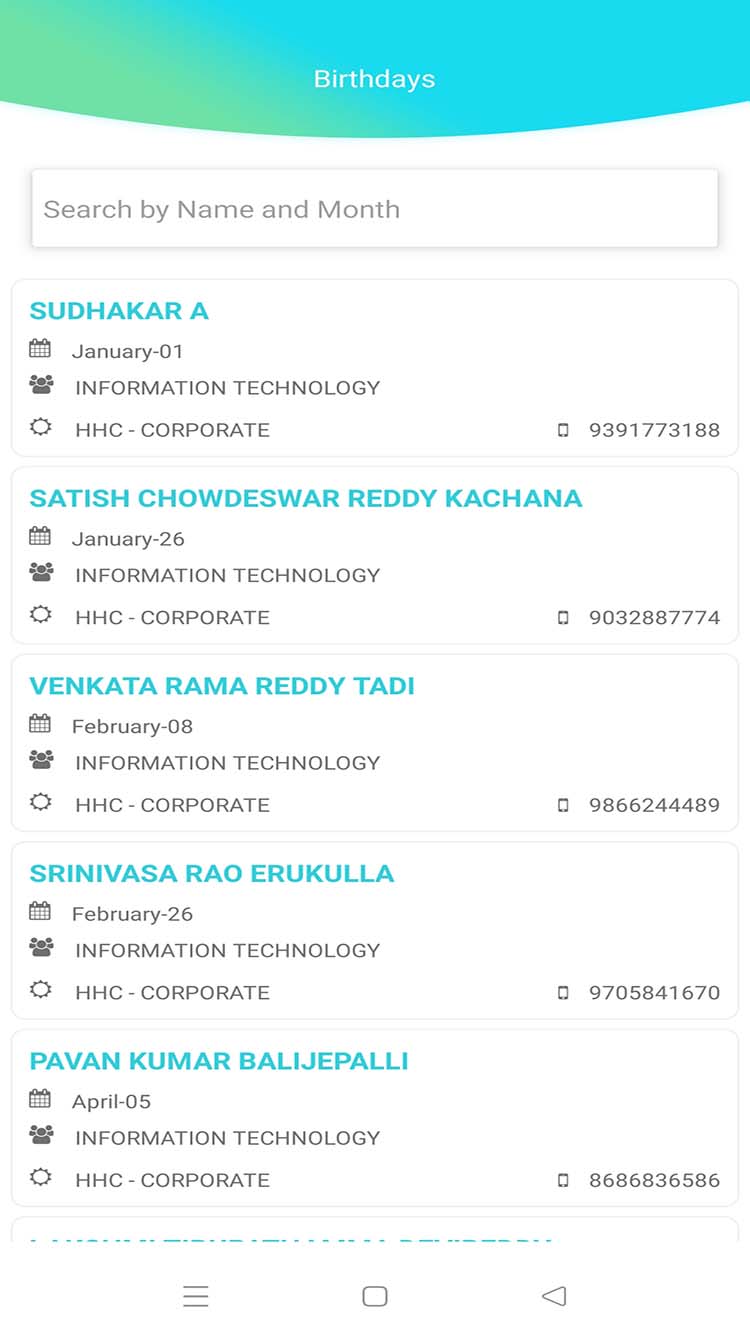750x1334 pixels.
Task: Tap the Search by Name and Month field
Action: (x=374, y=209)
